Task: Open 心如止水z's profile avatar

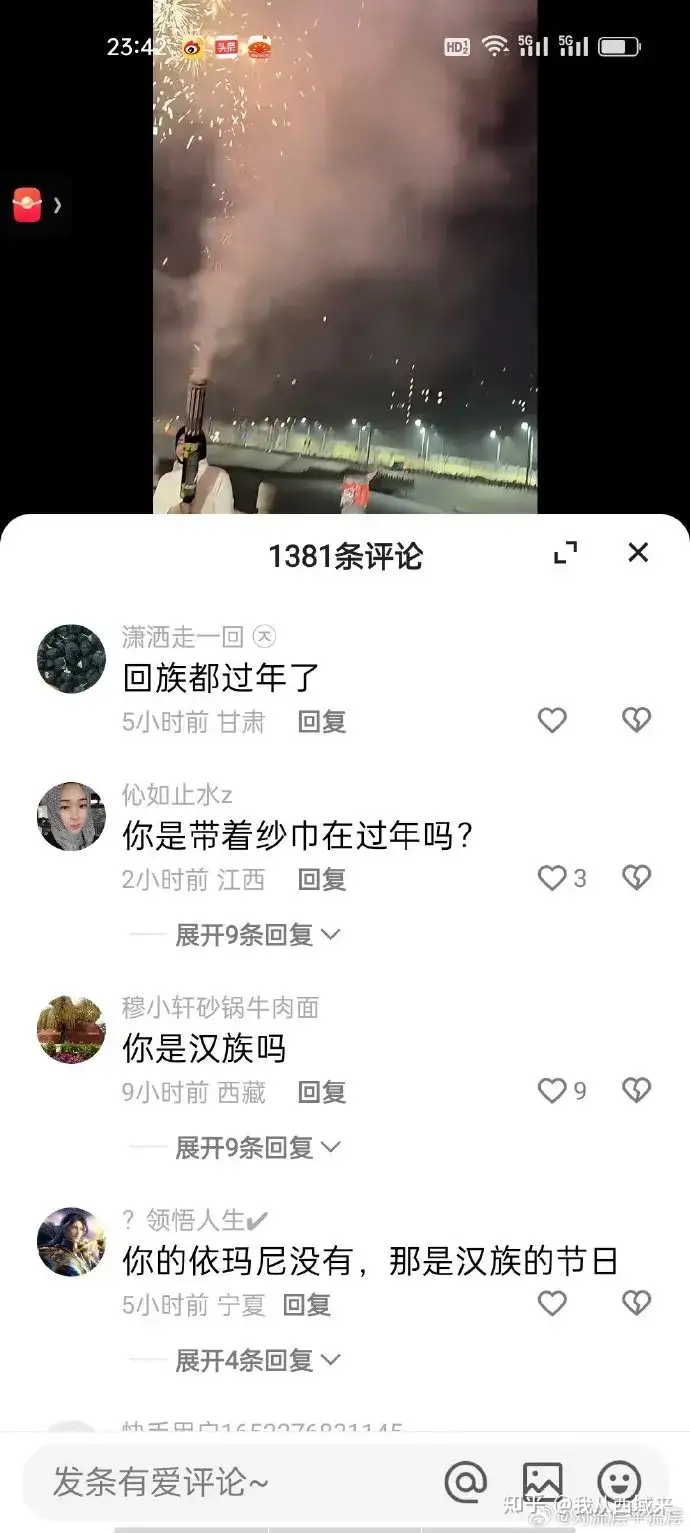Action: (x=71, y=816)
